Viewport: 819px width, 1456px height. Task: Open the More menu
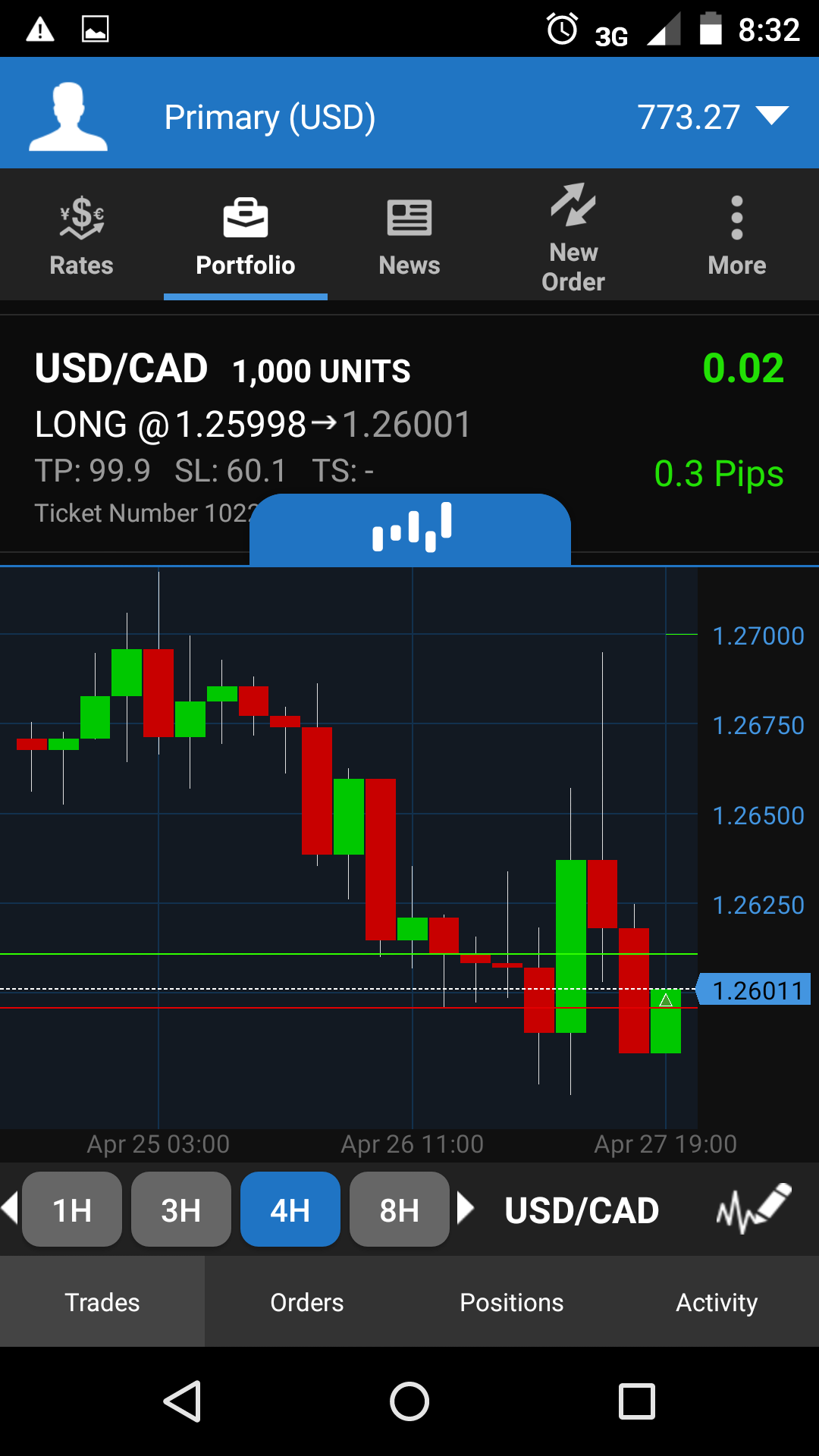pyautogui.click(x=736, y=237)
